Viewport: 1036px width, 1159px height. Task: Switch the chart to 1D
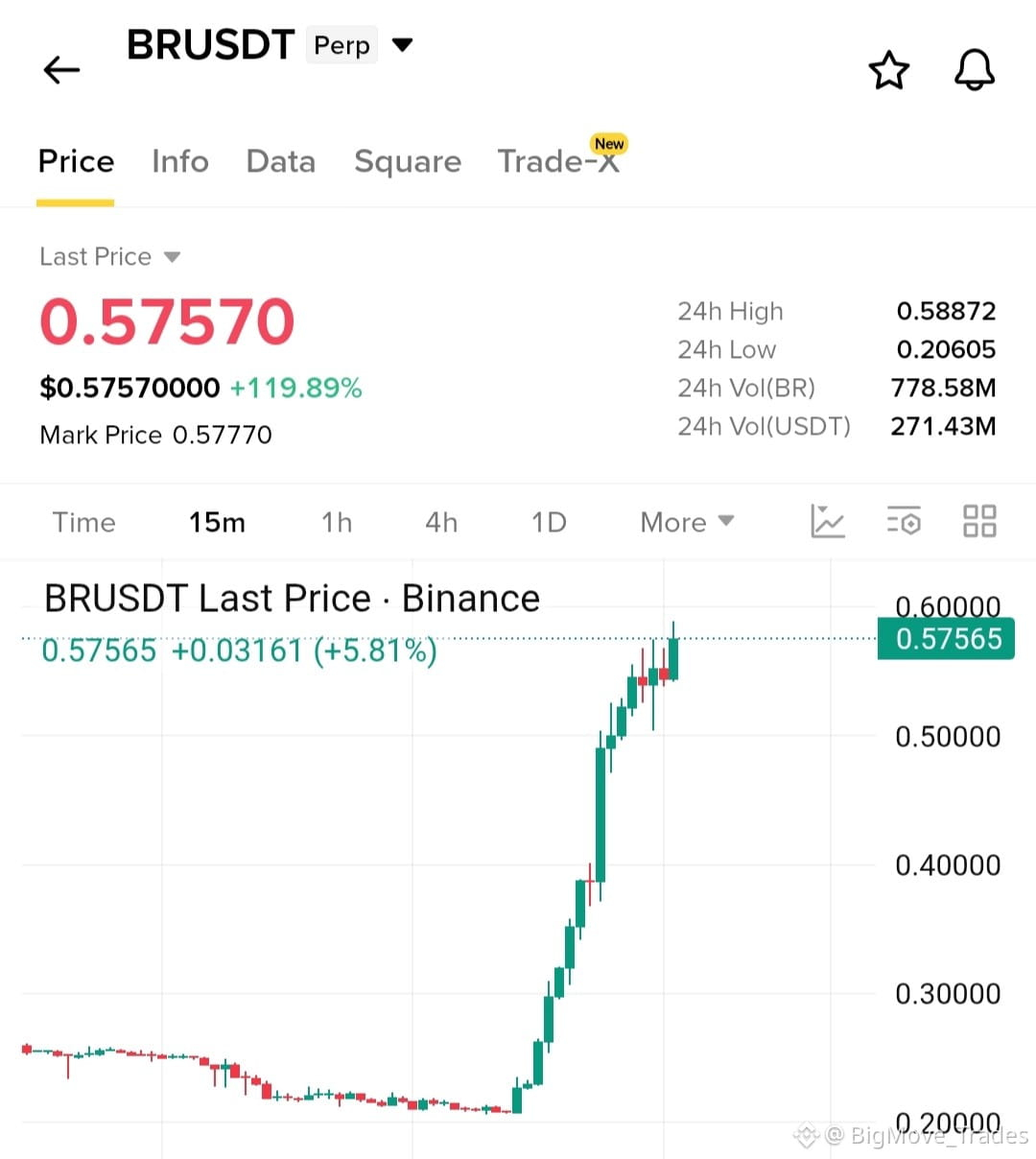click(x=549, y=522)
